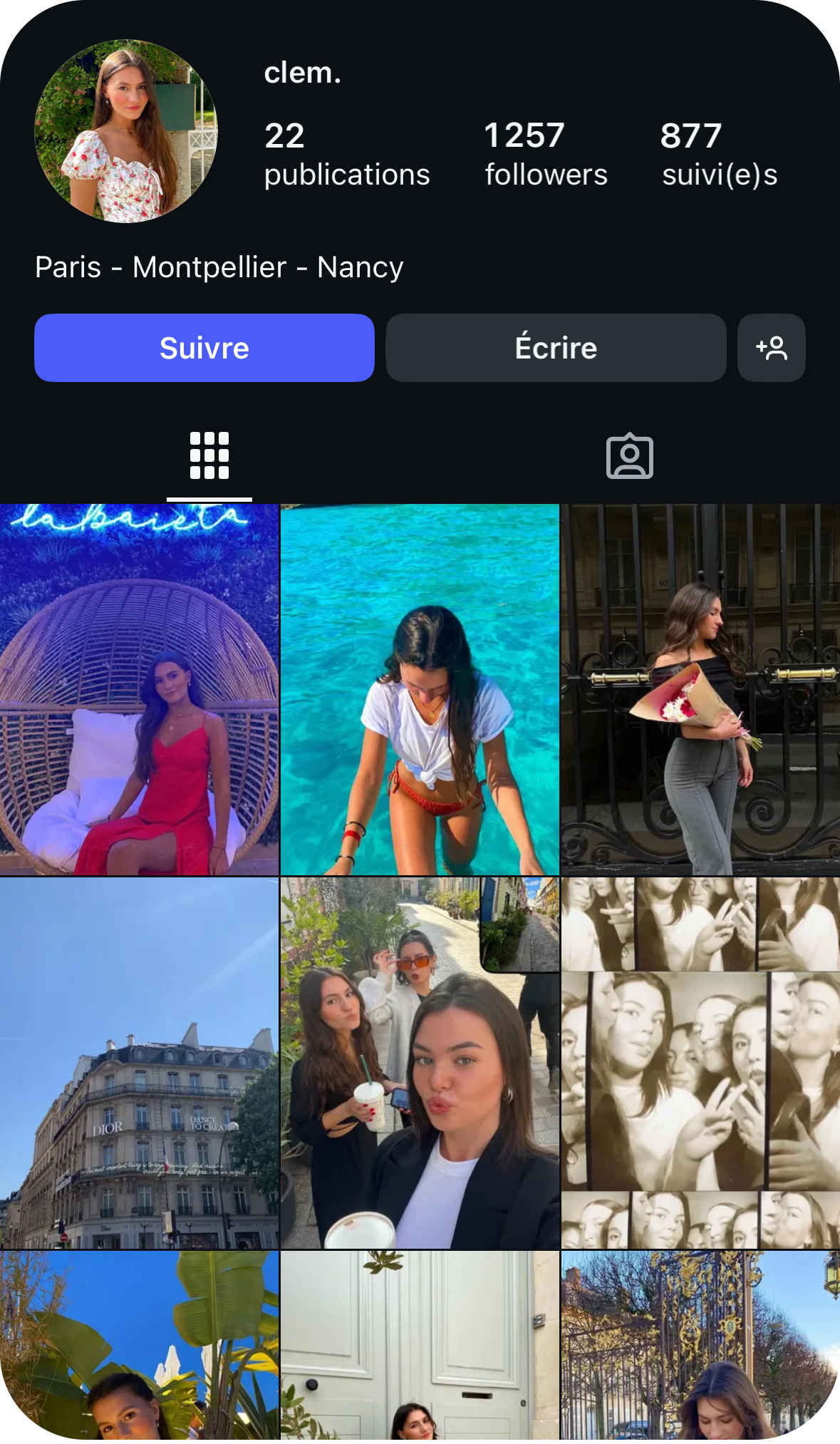Message clem. via the Écrire button

pyautogui.click(x=556, y=348)
